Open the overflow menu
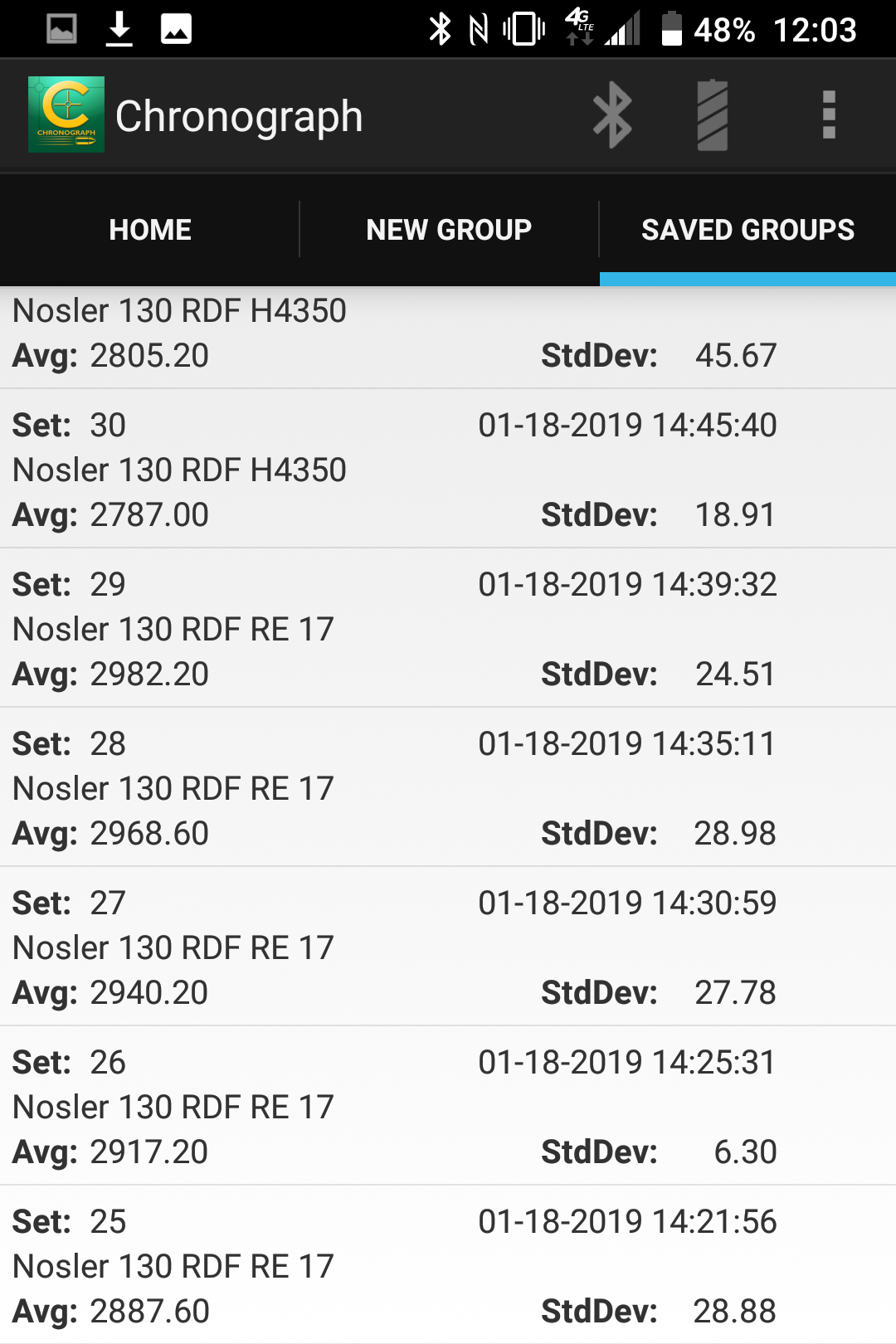The width and height of the screenshot is (896, 1344). click(x=828, y=115)
